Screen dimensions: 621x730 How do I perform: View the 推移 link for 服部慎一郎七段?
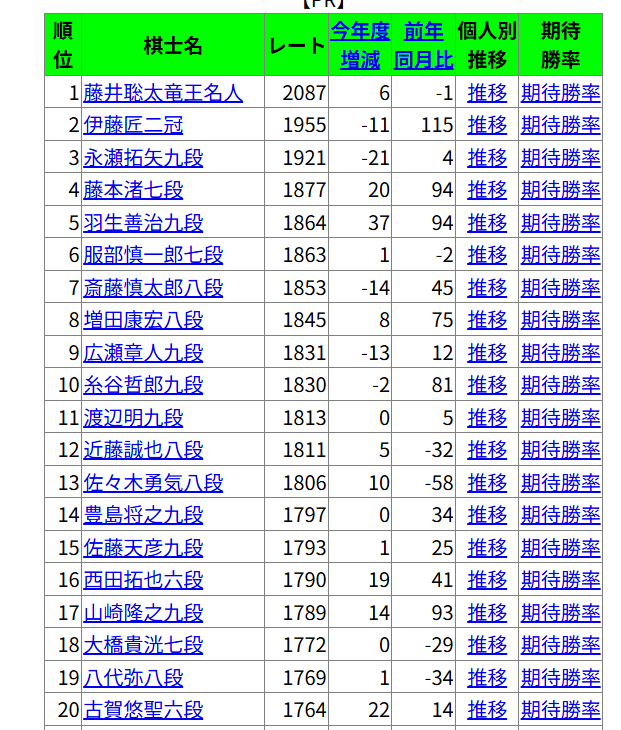click(x=487, y=255)
